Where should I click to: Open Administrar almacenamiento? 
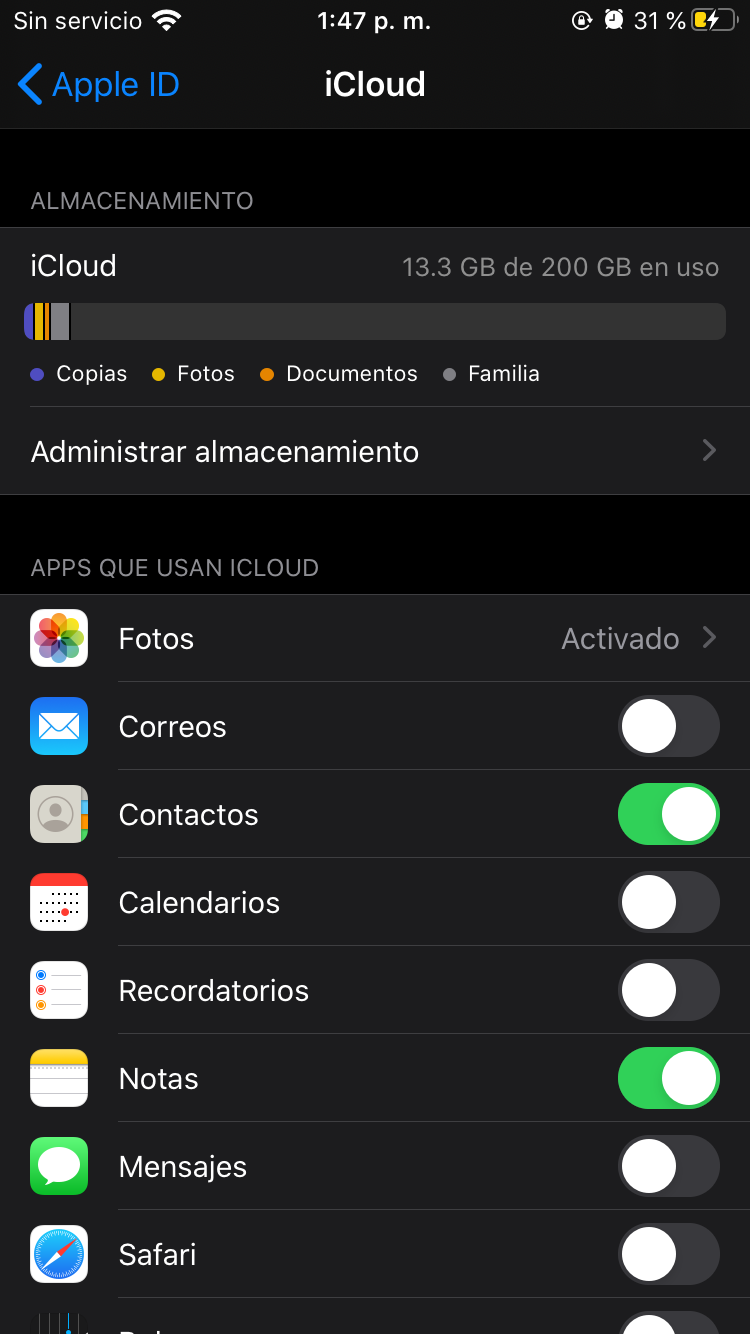(x=375, y=451)
